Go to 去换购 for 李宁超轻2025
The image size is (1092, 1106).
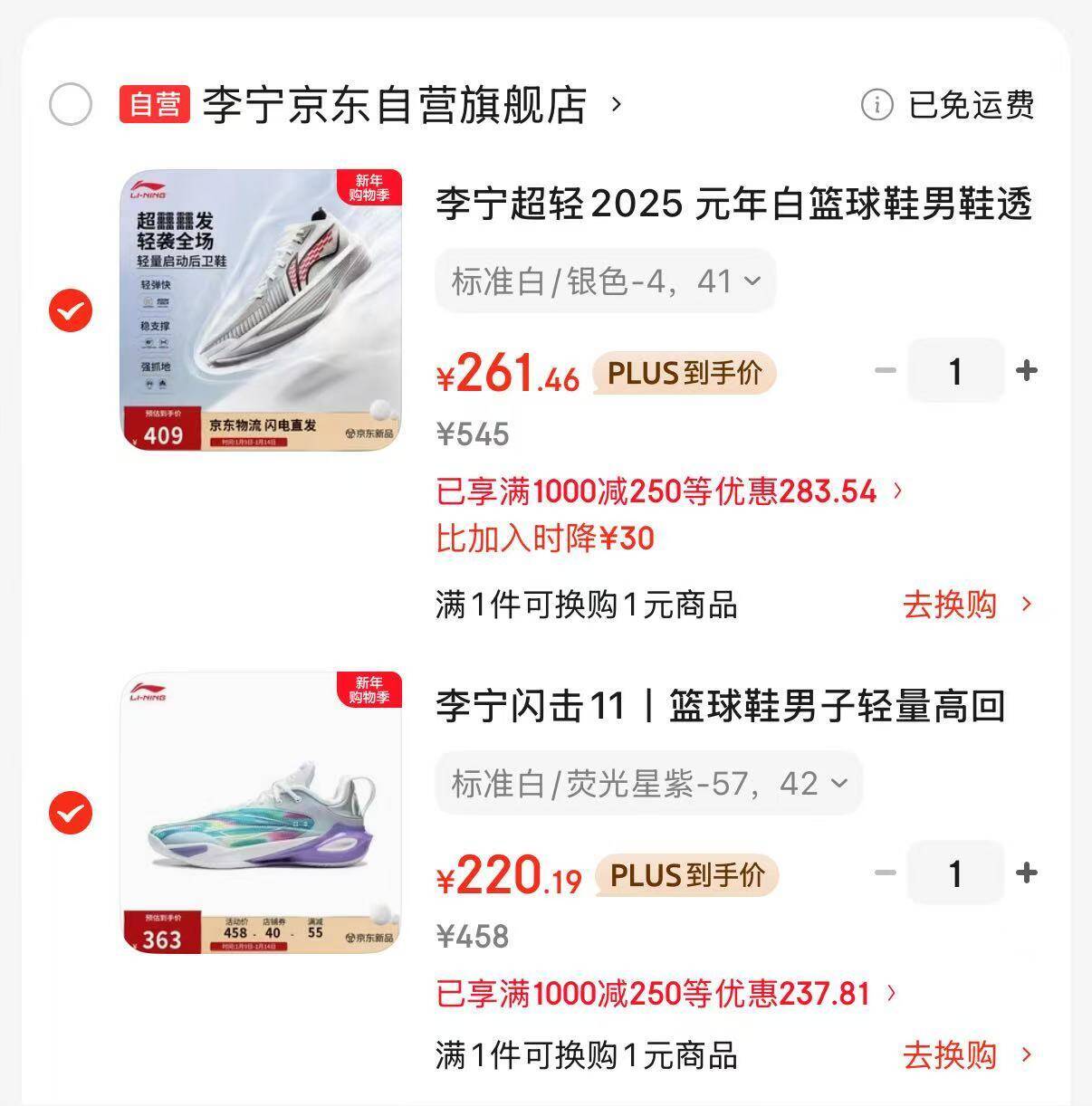965,605
